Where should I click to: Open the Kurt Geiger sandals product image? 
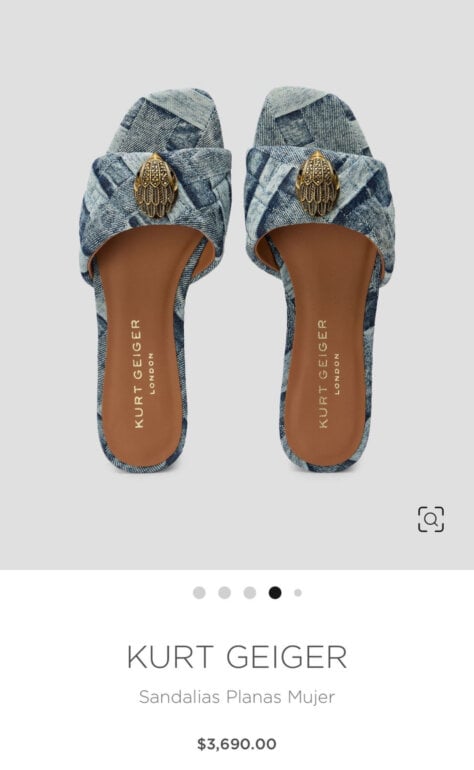237,285
